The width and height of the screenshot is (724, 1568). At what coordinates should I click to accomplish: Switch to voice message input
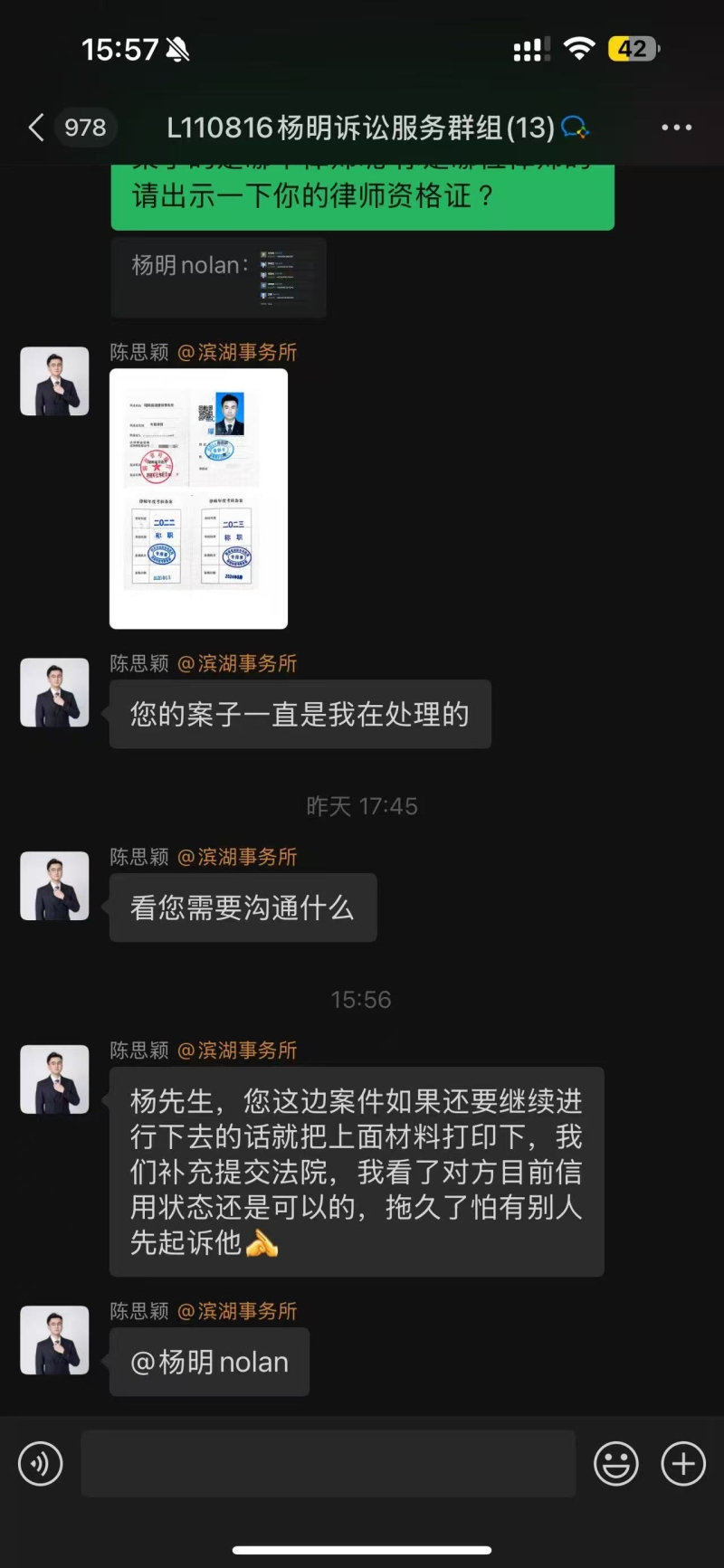pos(41,1463)
